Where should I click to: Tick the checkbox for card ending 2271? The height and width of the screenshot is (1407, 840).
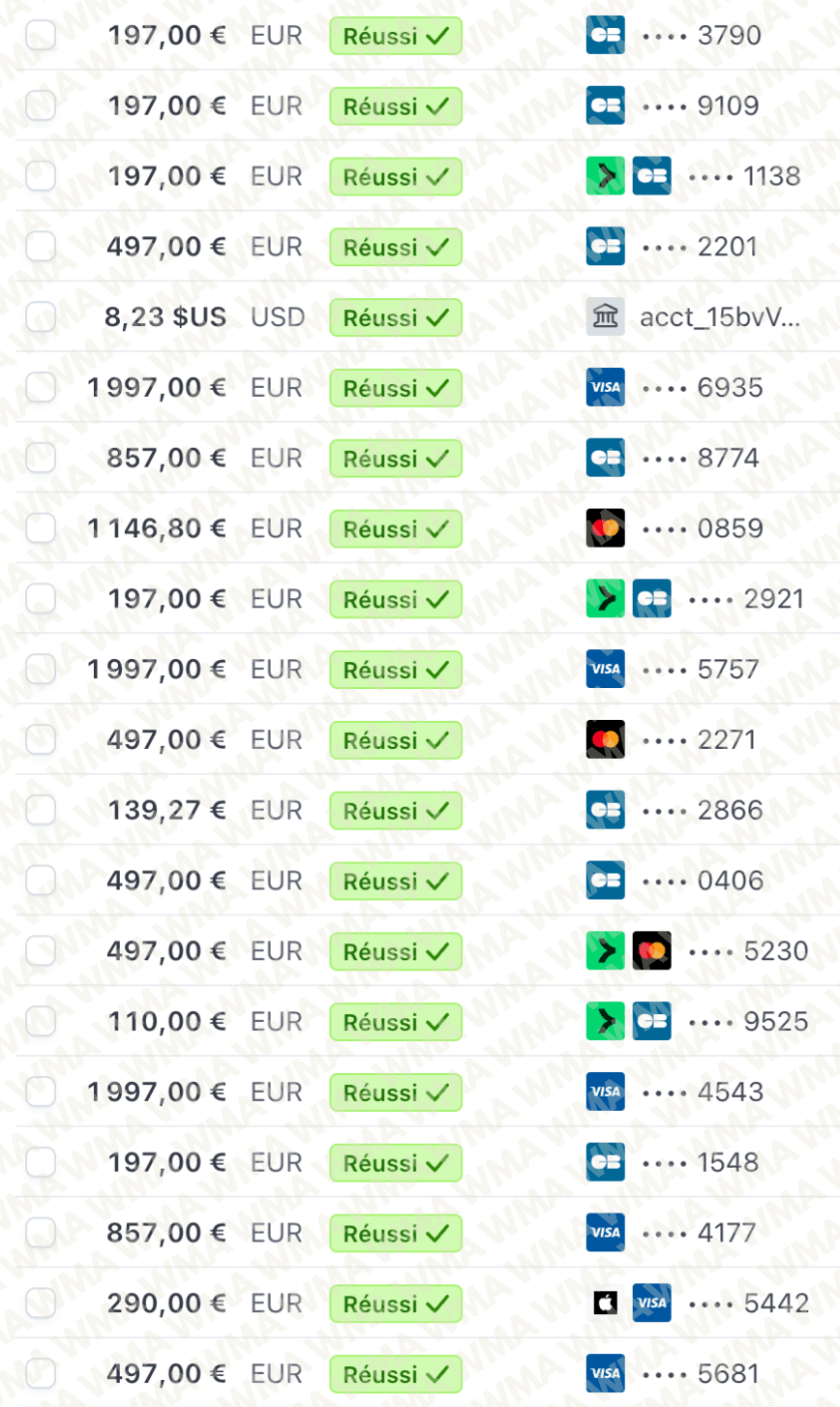coord(41,740)
